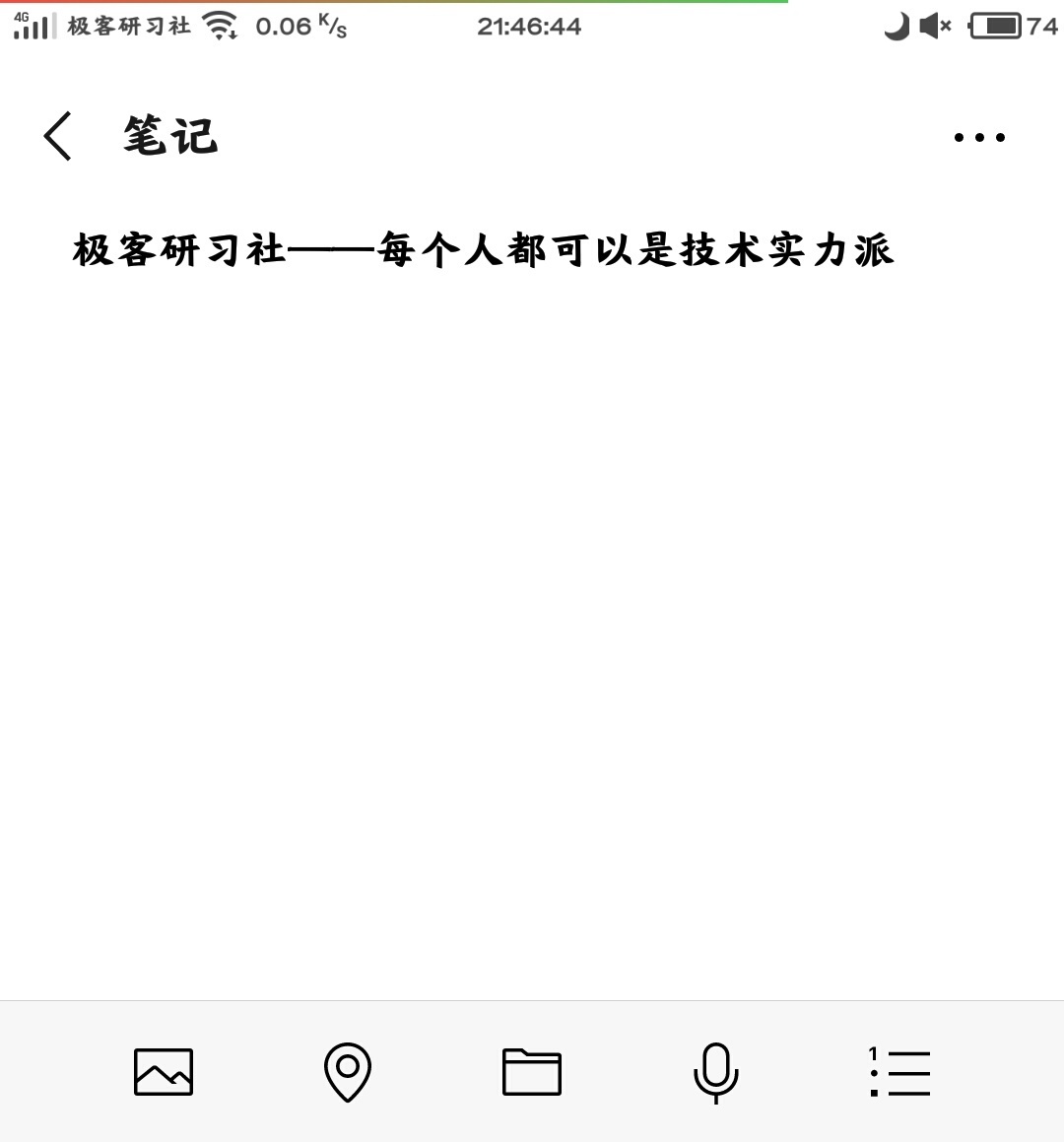The height and width of the screenshot is (1142, 1064).
Task: Insert an image into the note
Action: (163, 1073)
